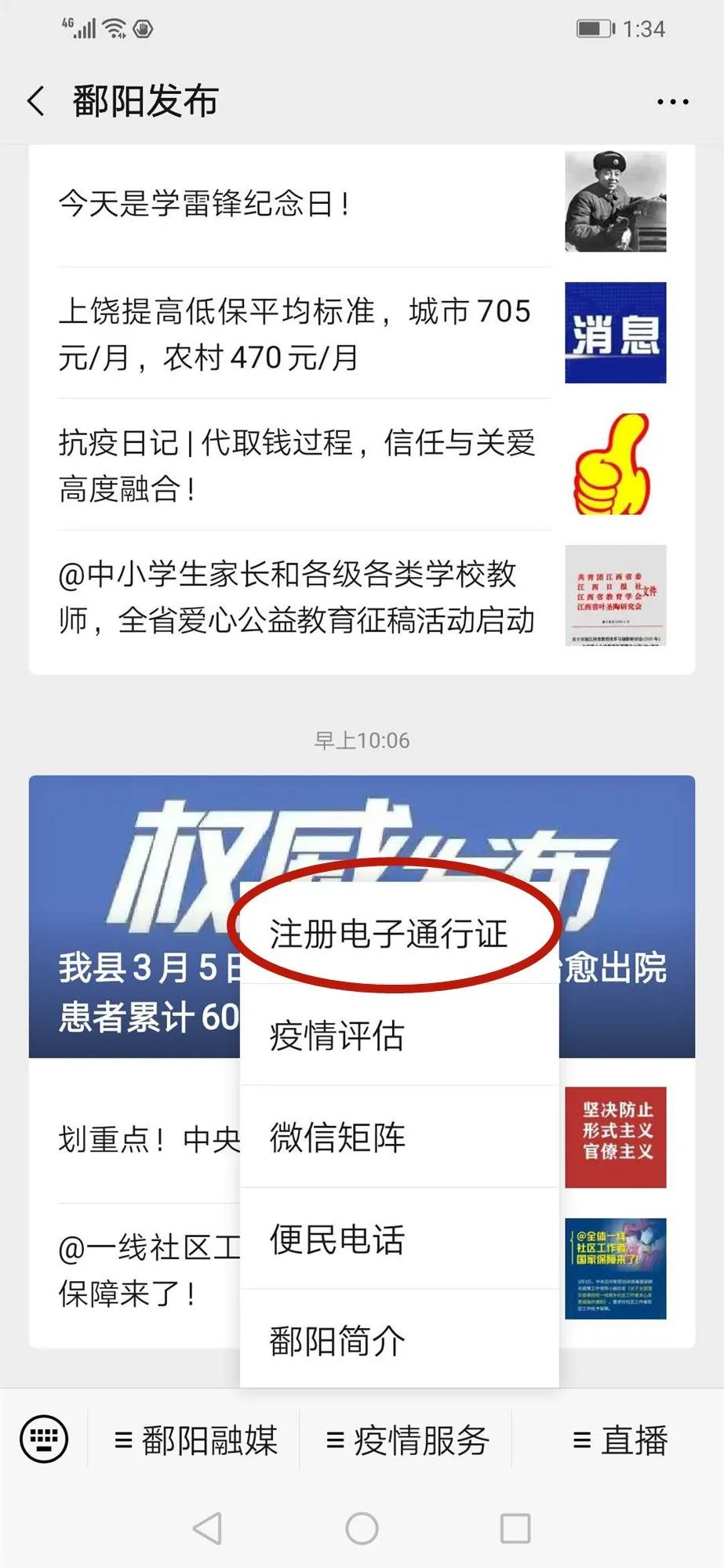This screenshot has width=724, height=1568.
Task: Go back from 鄱阳发布 account page
Action: point(36,102)
